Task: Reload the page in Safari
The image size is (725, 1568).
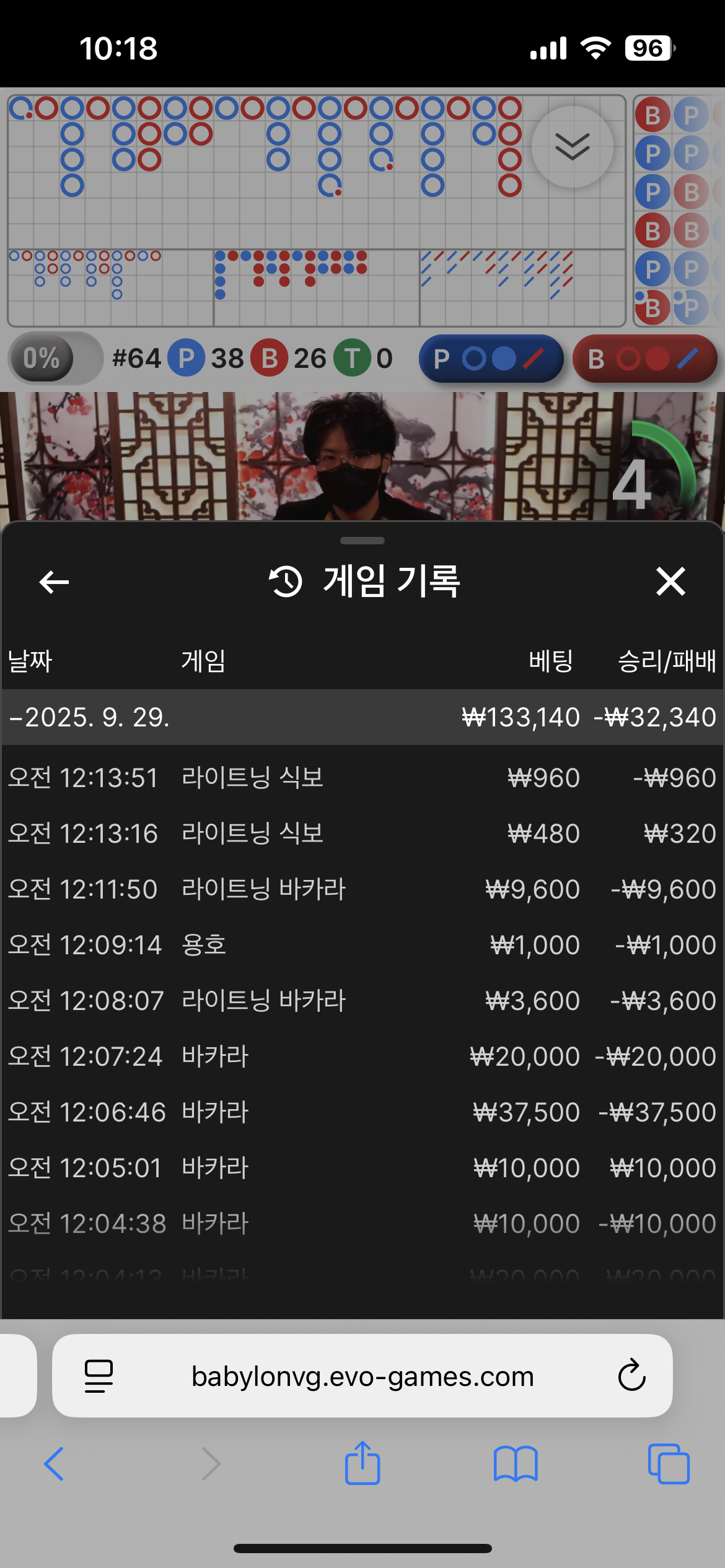Action: coord(631,1376)
